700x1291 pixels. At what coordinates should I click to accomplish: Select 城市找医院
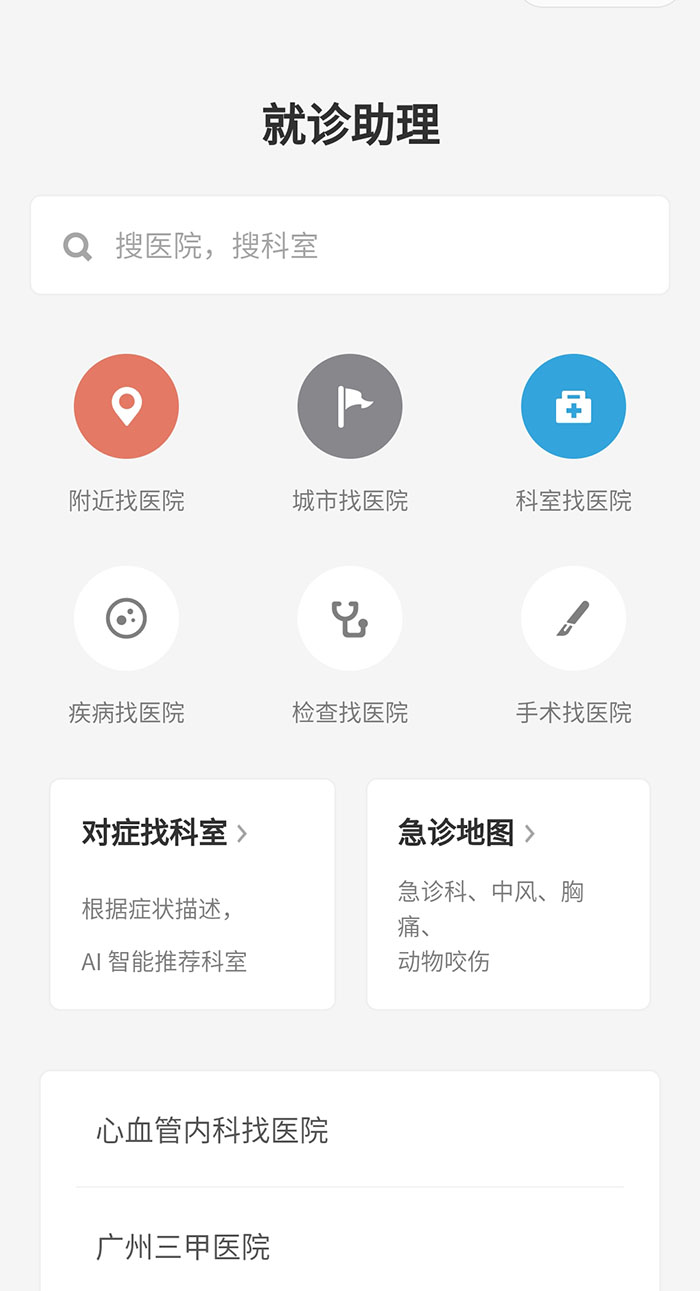(x=350, y=433)
